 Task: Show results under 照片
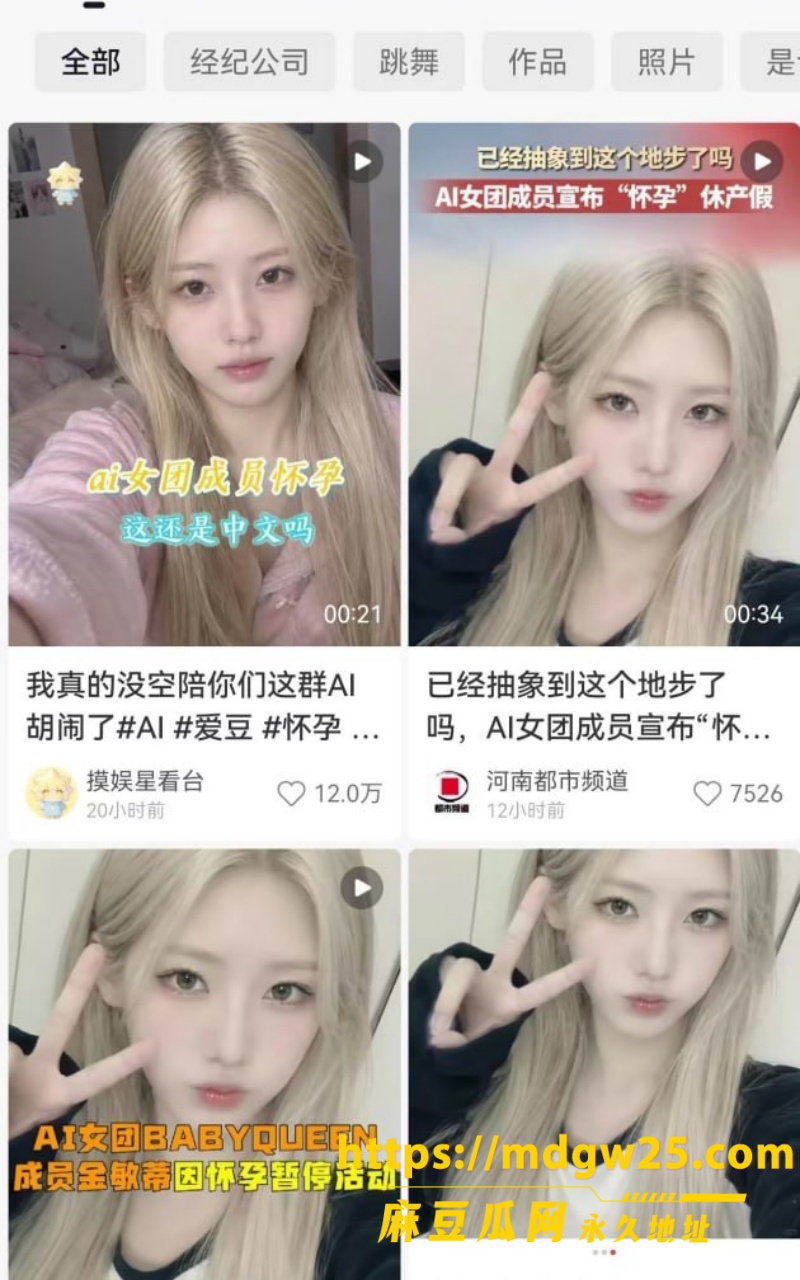point(667,62)
